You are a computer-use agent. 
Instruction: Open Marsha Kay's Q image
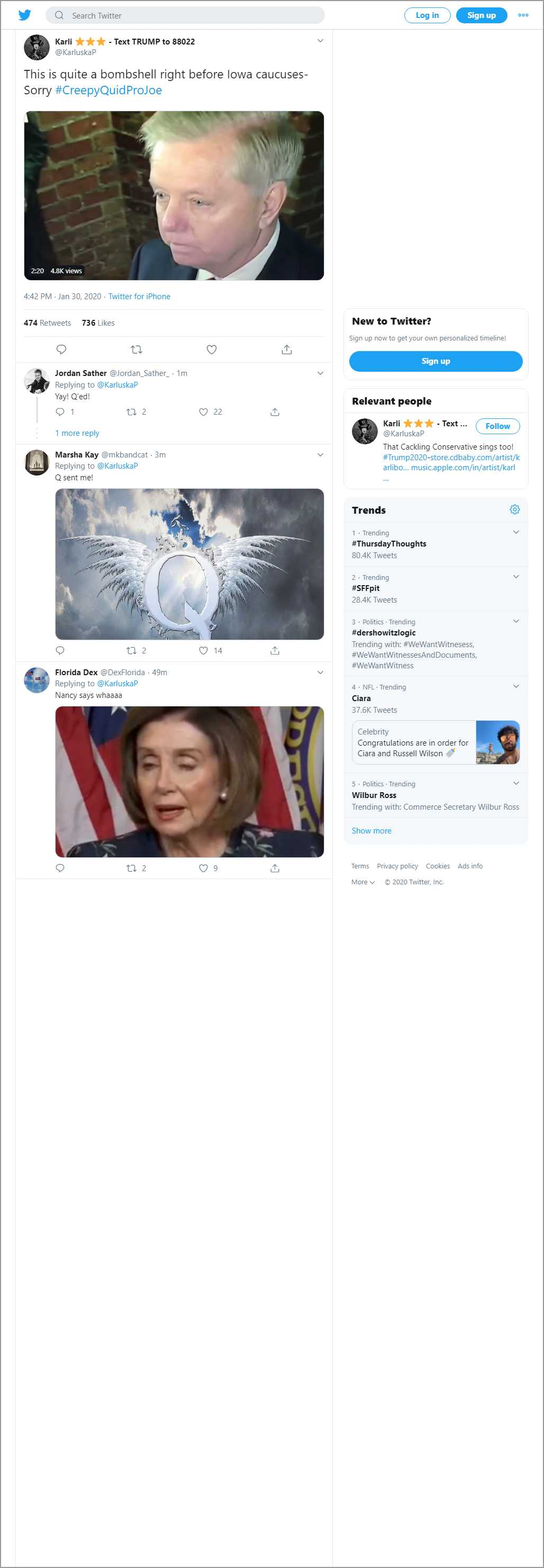coord(189,563)
